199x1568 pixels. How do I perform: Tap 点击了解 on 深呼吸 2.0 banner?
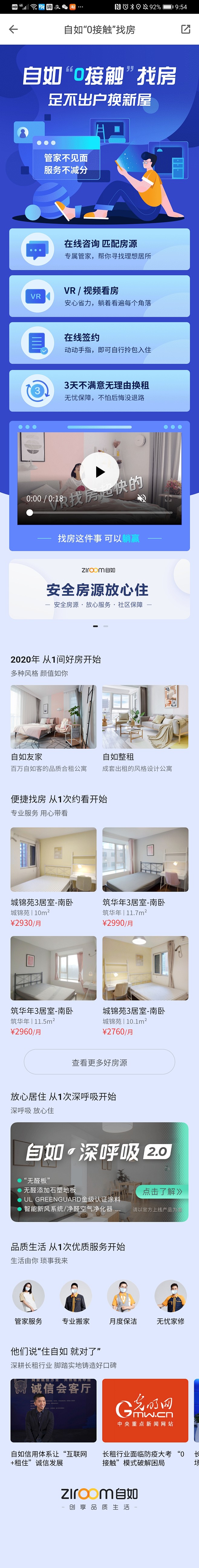(162, 1191)
